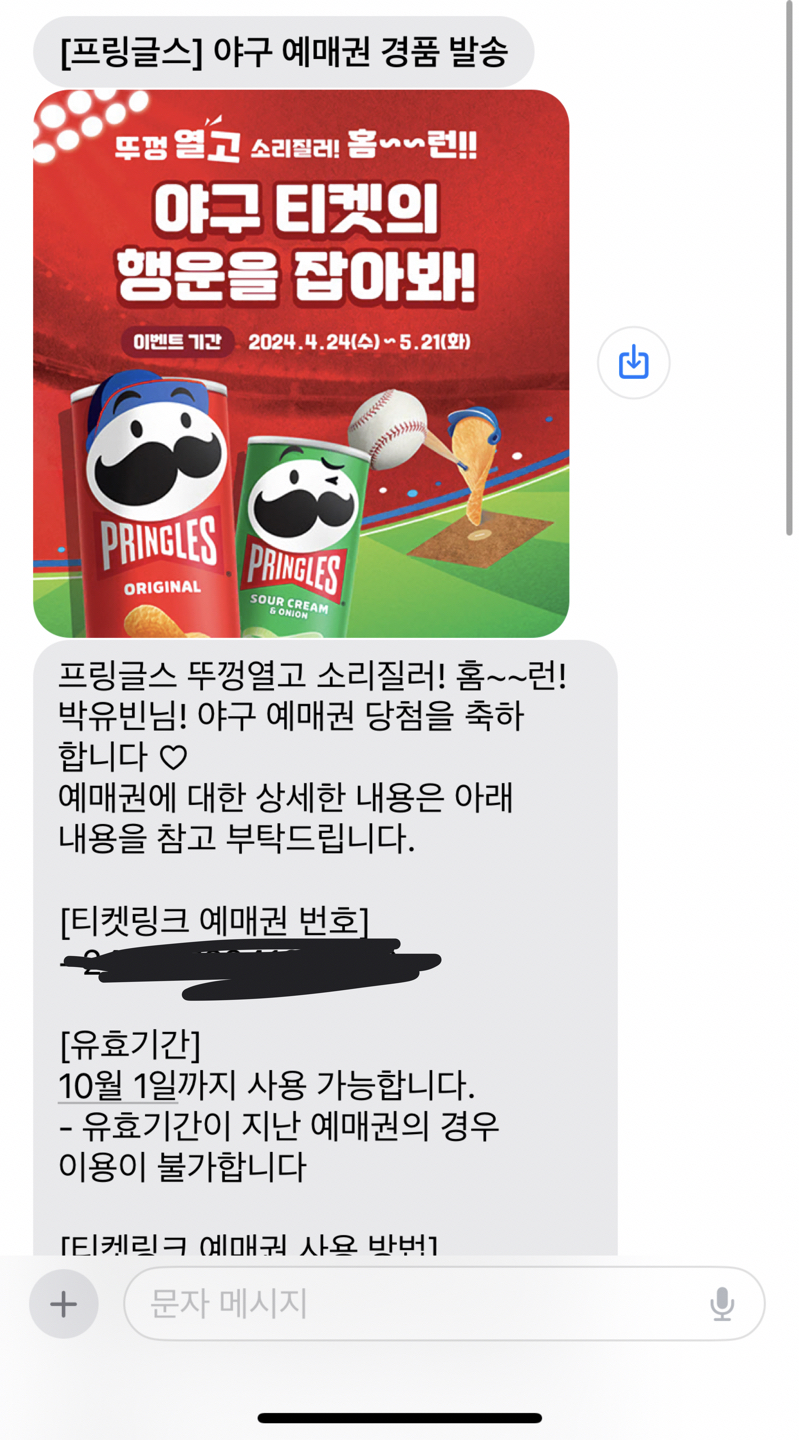
Task: Start voice dictation with the microphone
Action: coord(721,1304)
